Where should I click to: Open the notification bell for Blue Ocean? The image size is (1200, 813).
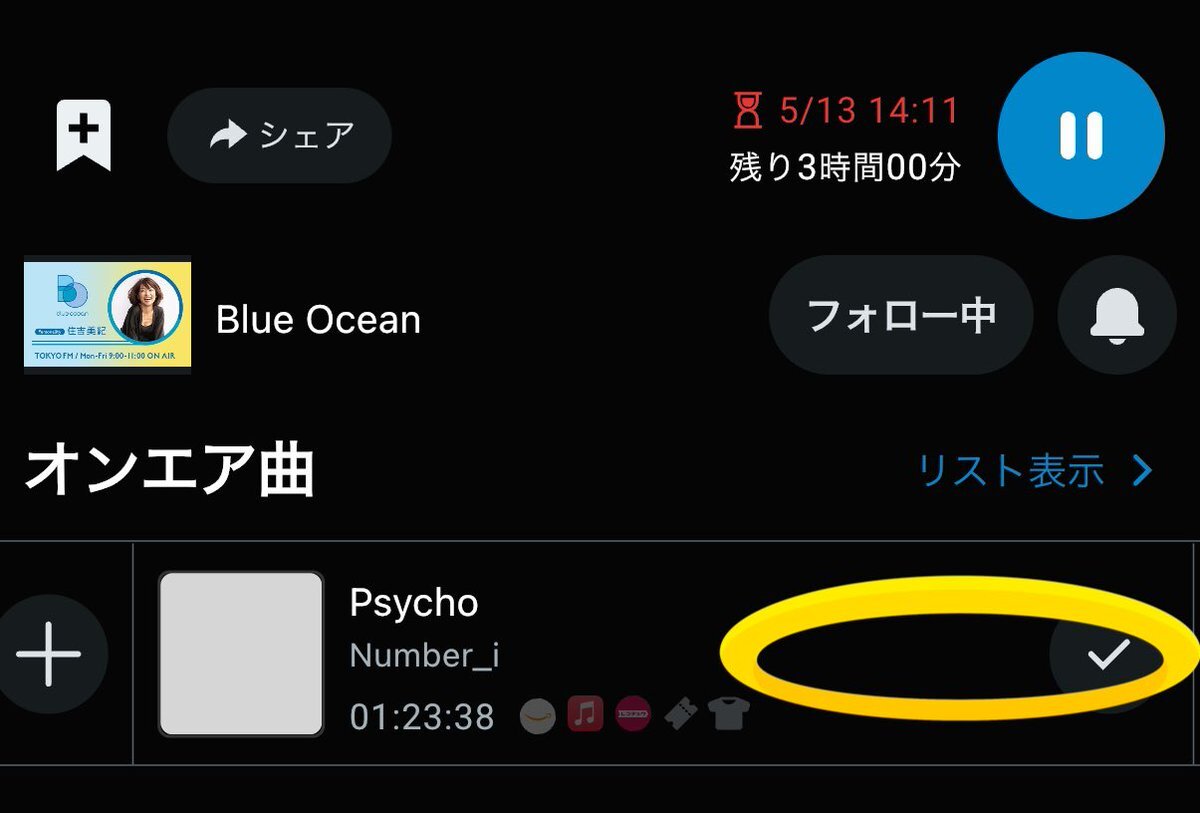point(1117,315)
